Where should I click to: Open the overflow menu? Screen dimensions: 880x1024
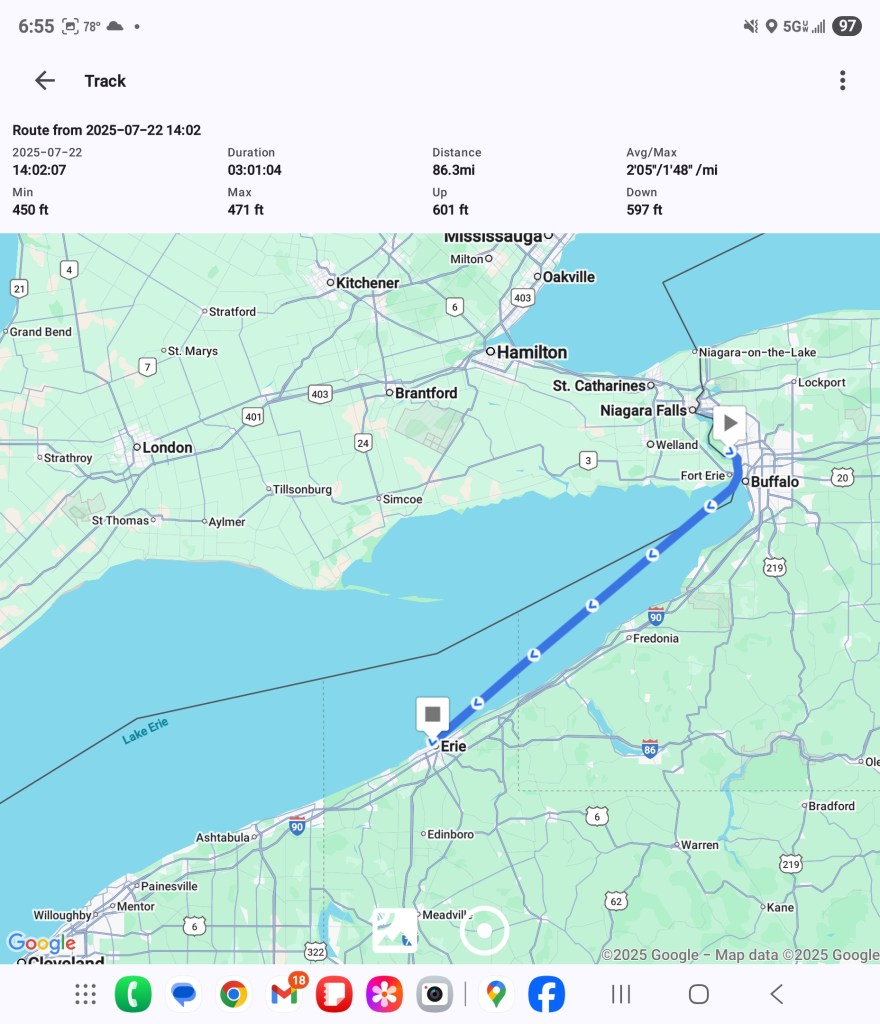843,81
